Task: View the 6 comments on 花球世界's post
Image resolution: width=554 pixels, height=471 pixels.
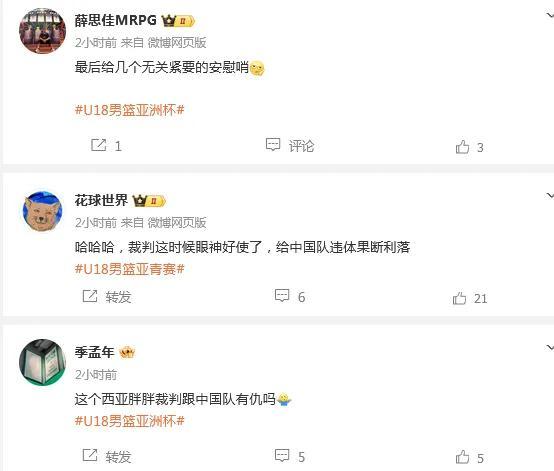Action: 290,296
